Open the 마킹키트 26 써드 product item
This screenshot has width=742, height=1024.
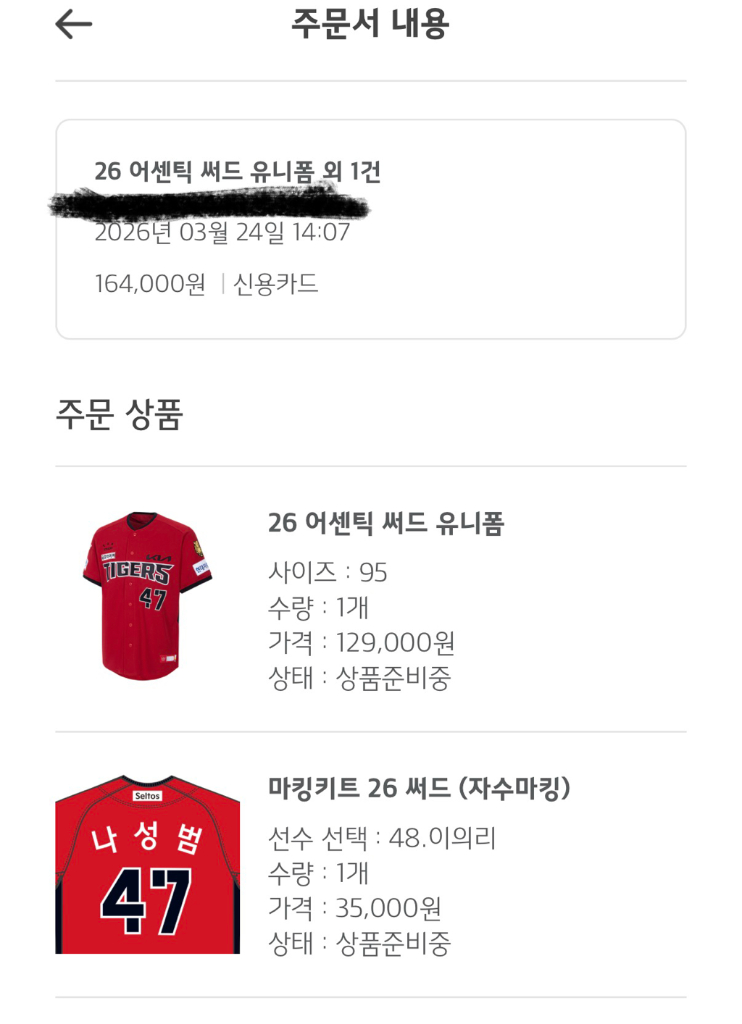pyautogui.click(x=419, y=789)
